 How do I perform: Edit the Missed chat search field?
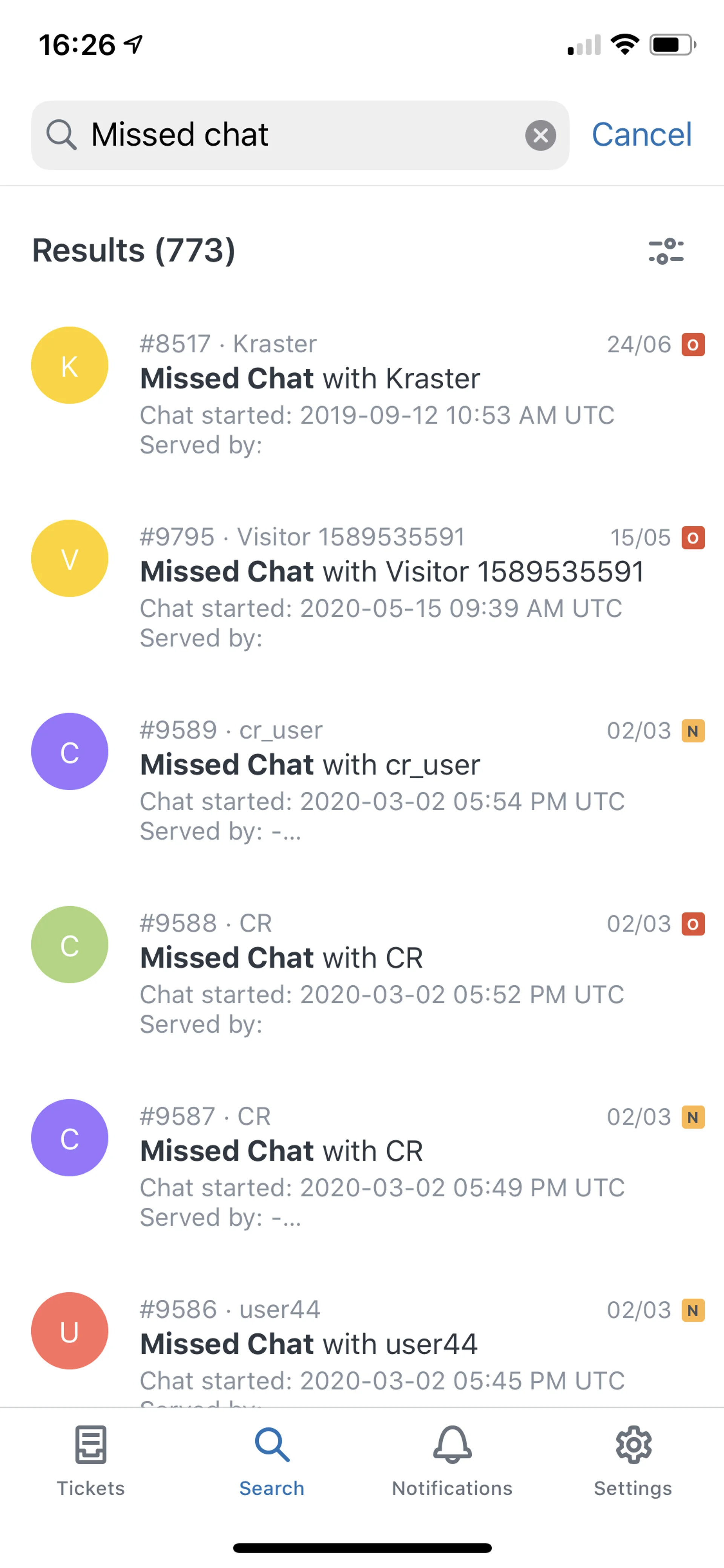point(298,135)
